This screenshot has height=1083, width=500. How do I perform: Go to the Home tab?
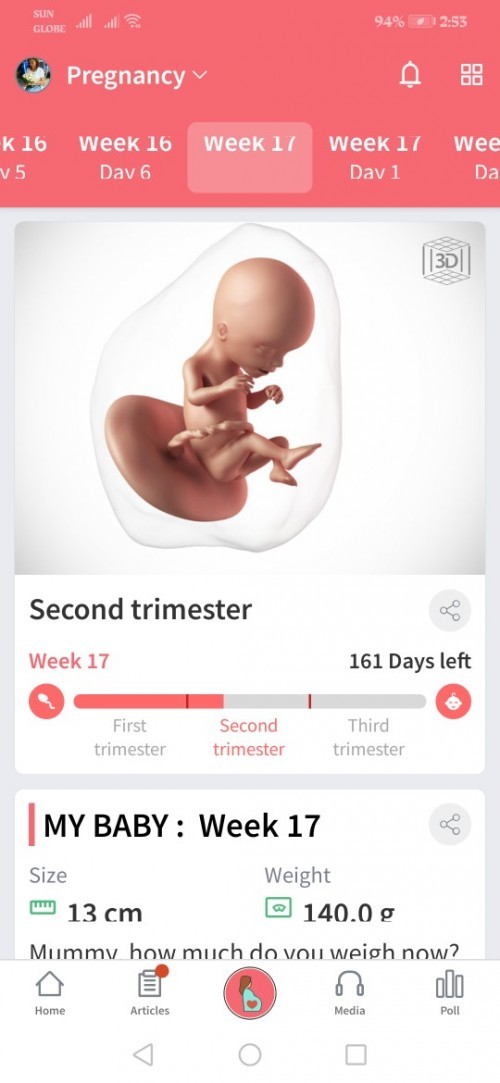[x=50, y=993]
